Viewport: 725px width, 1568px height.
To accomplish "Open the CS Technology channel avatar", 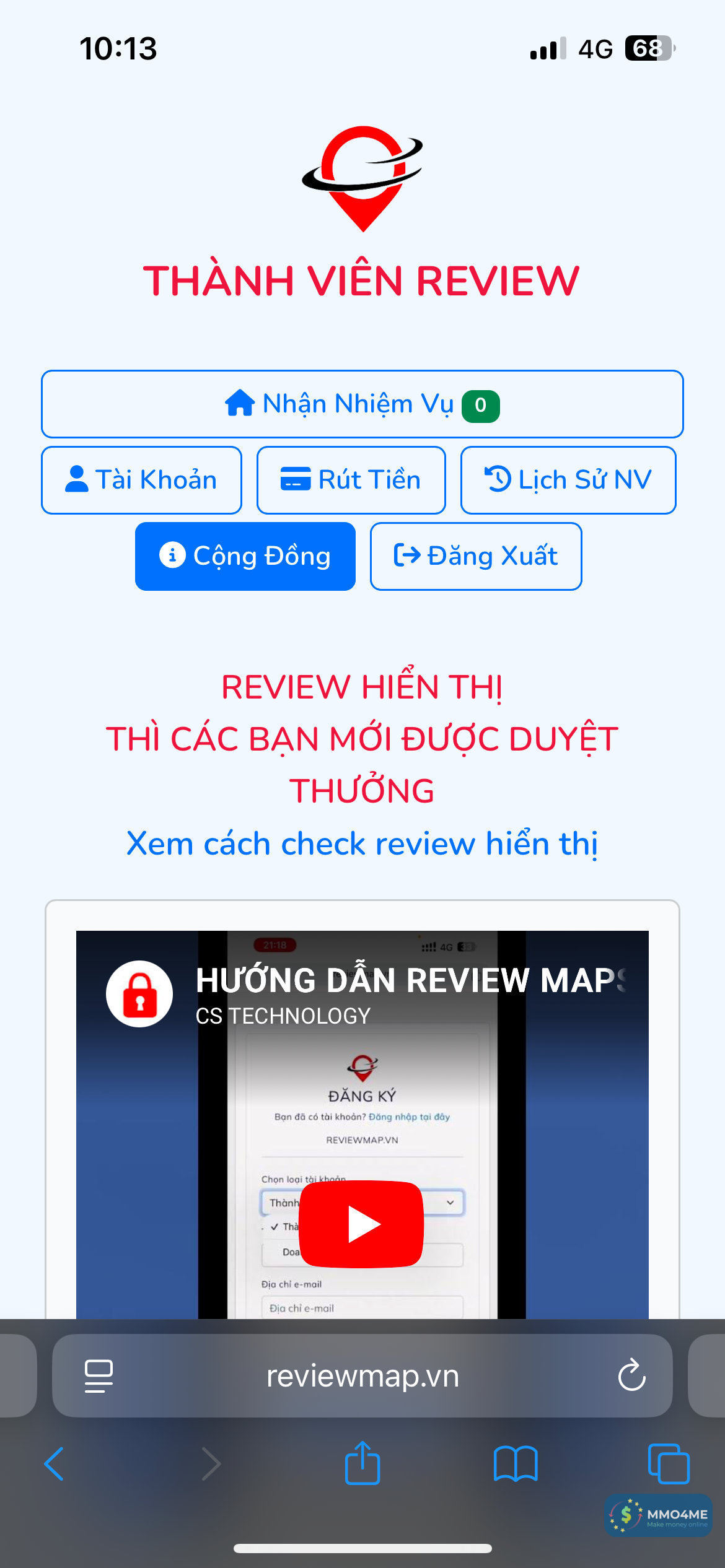I will [x=139, y=993].
